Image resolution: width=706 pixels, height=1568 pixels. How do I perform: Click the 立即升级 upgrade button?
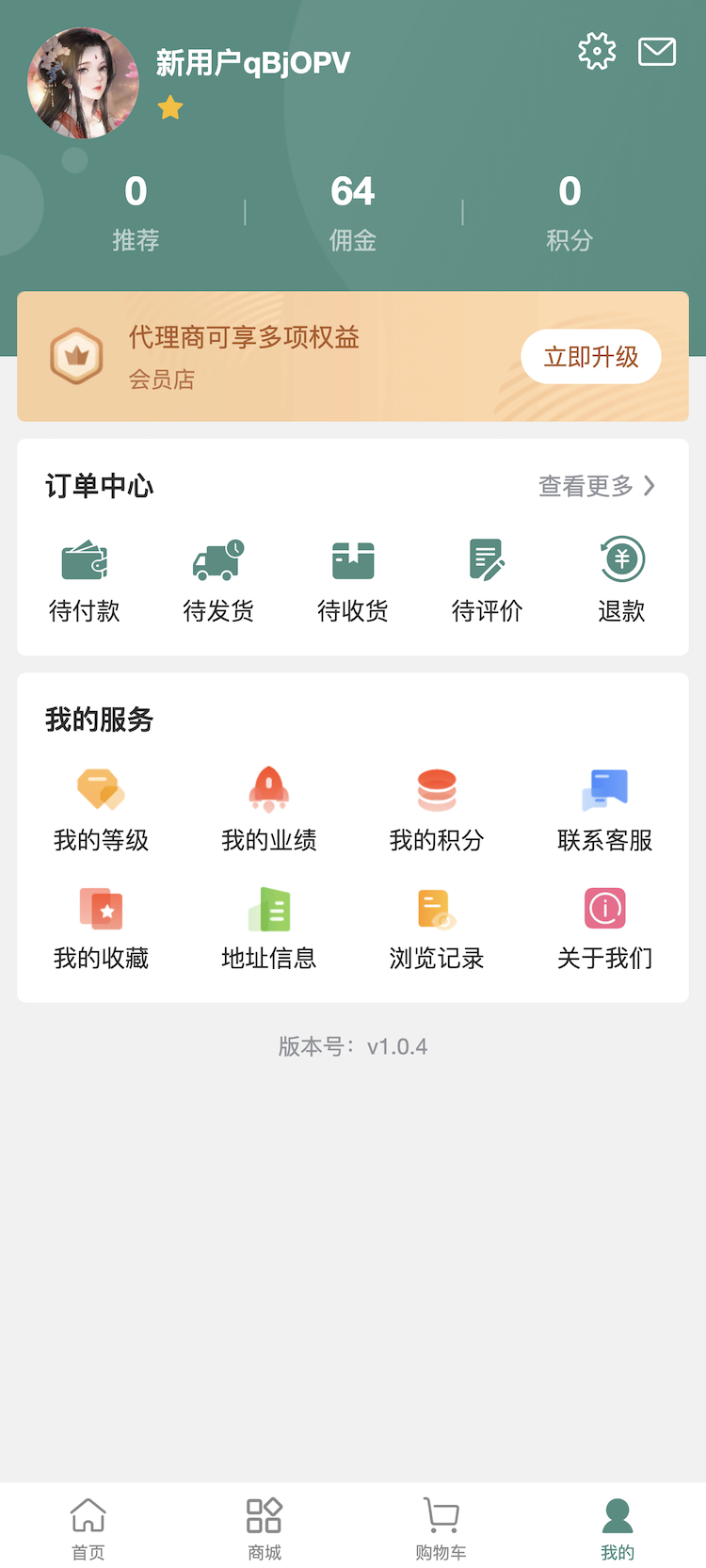pos(591,357)
